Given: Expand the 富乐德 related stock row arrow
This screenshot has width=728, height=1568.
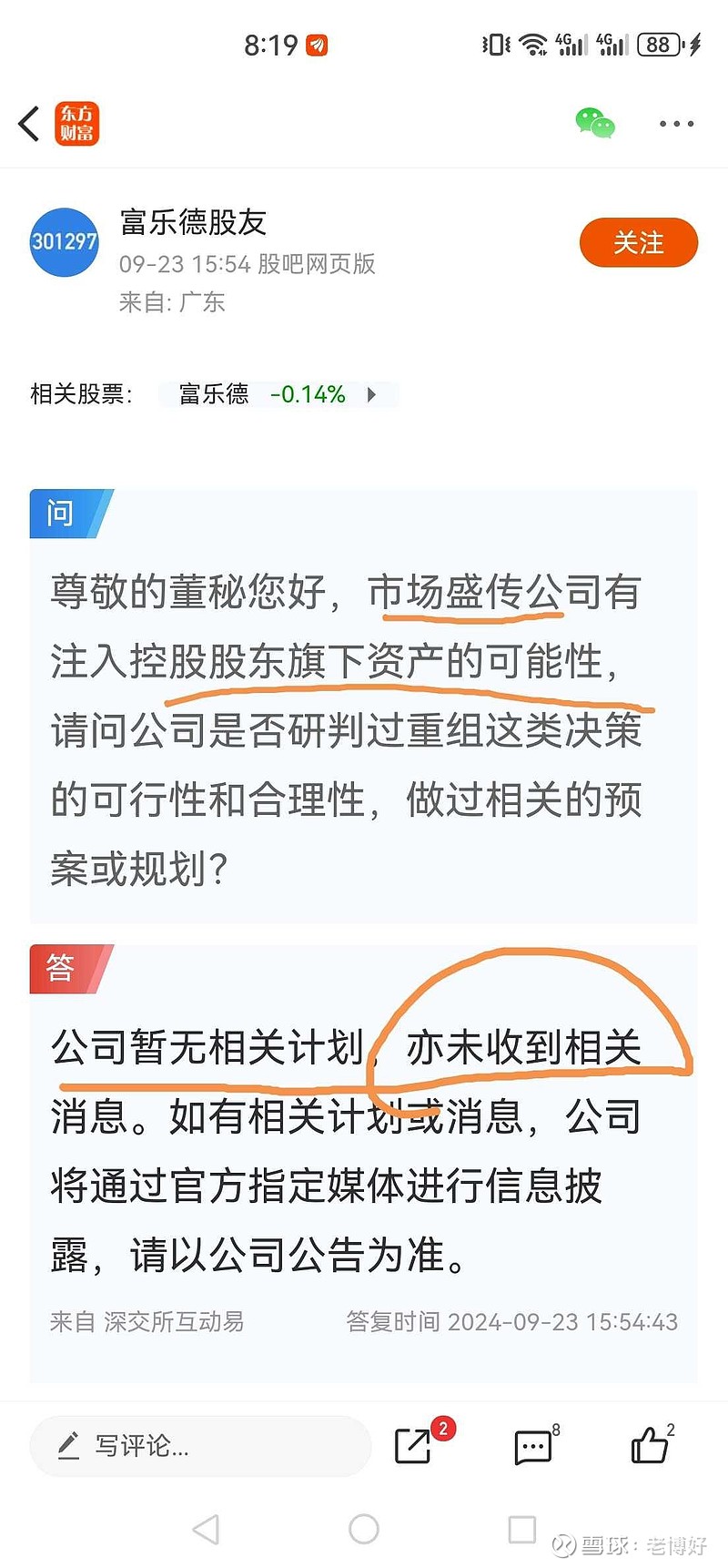Looking at the screenshot, I should pos(372,394).
